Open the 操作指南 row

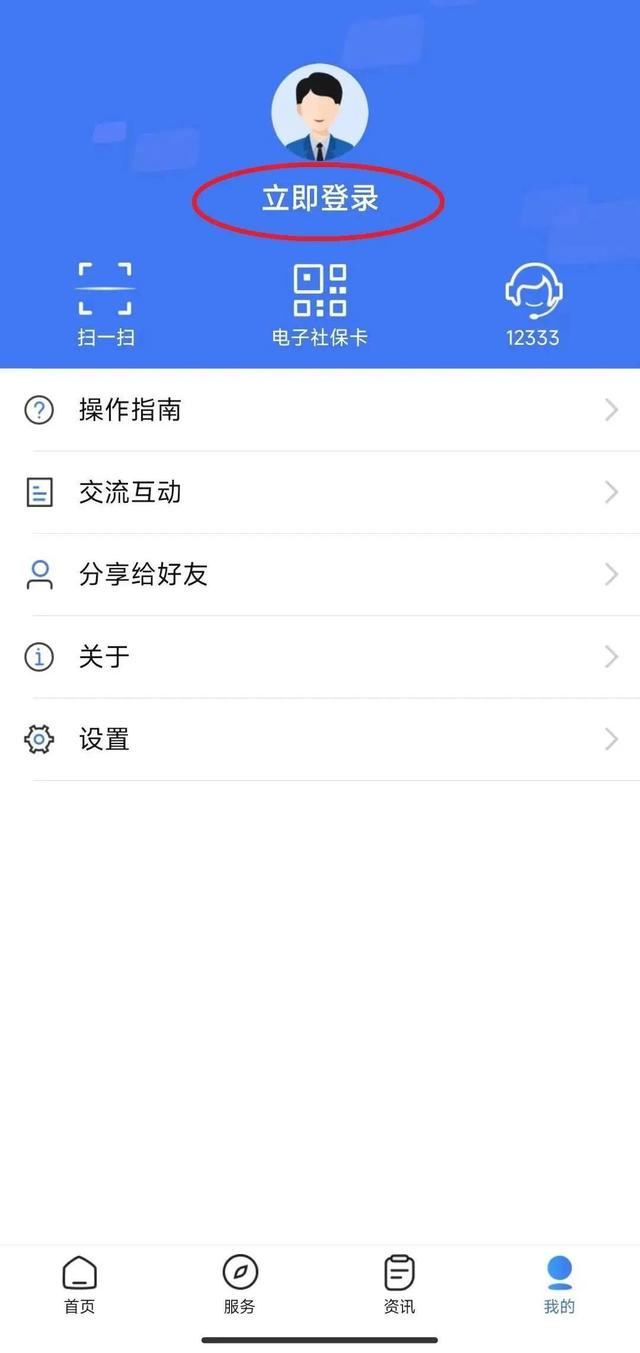click(320, 410)
